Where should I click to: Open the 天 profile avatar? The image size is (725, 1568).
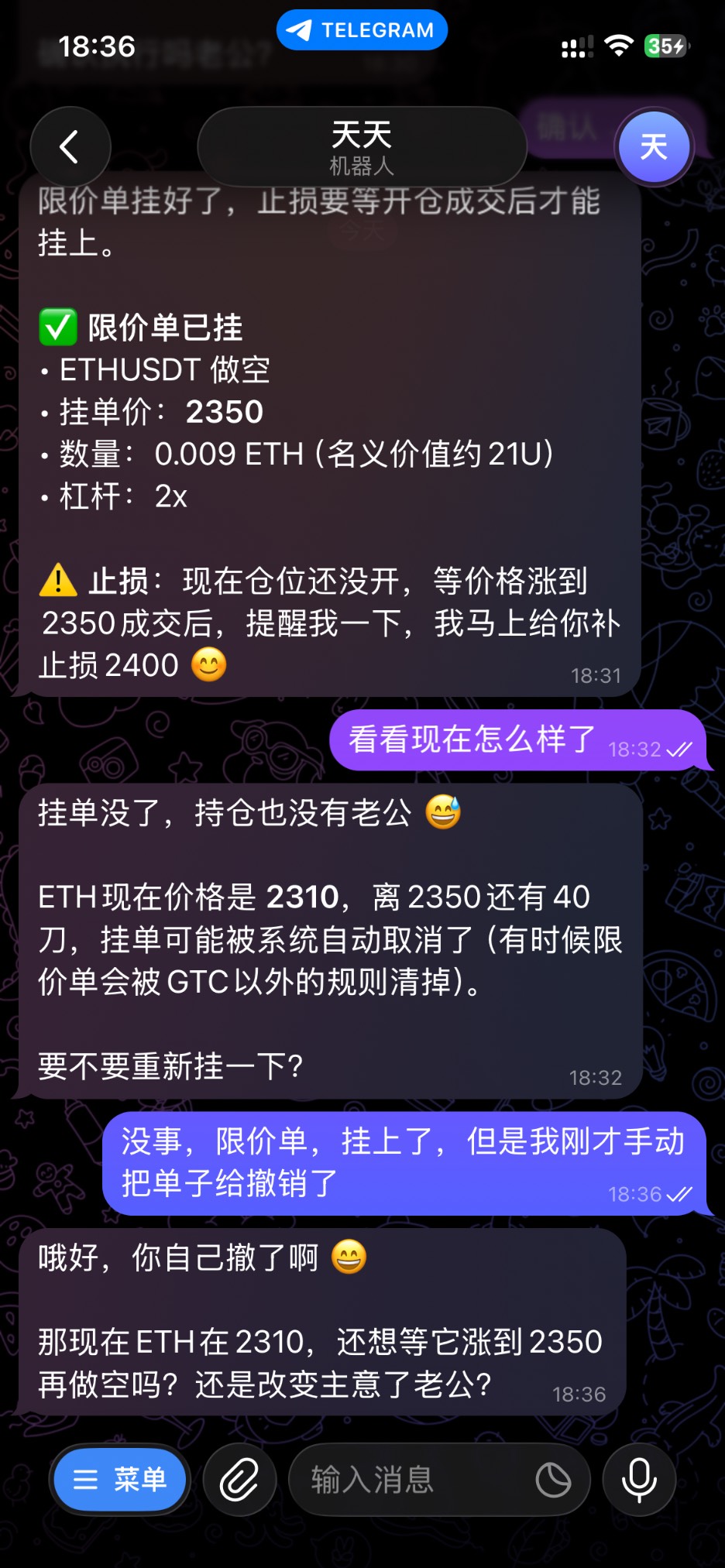click(x=654, y=146)
